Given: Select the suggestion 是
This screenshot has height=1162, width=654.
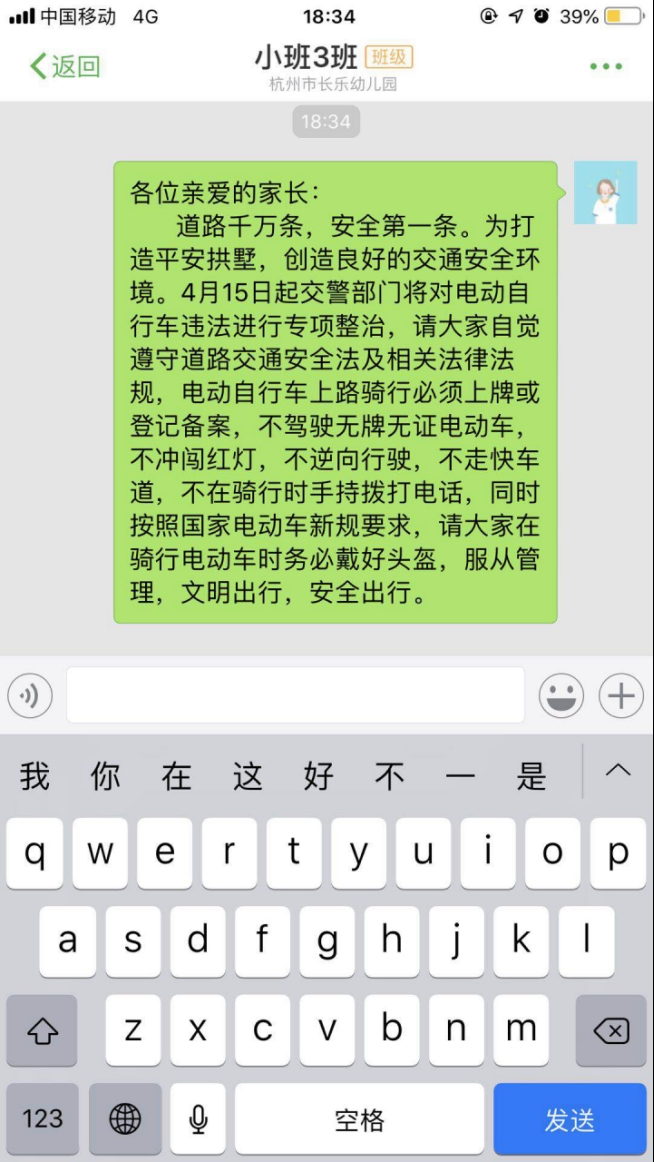Looking at the screenshot, I should click(531, 776).
